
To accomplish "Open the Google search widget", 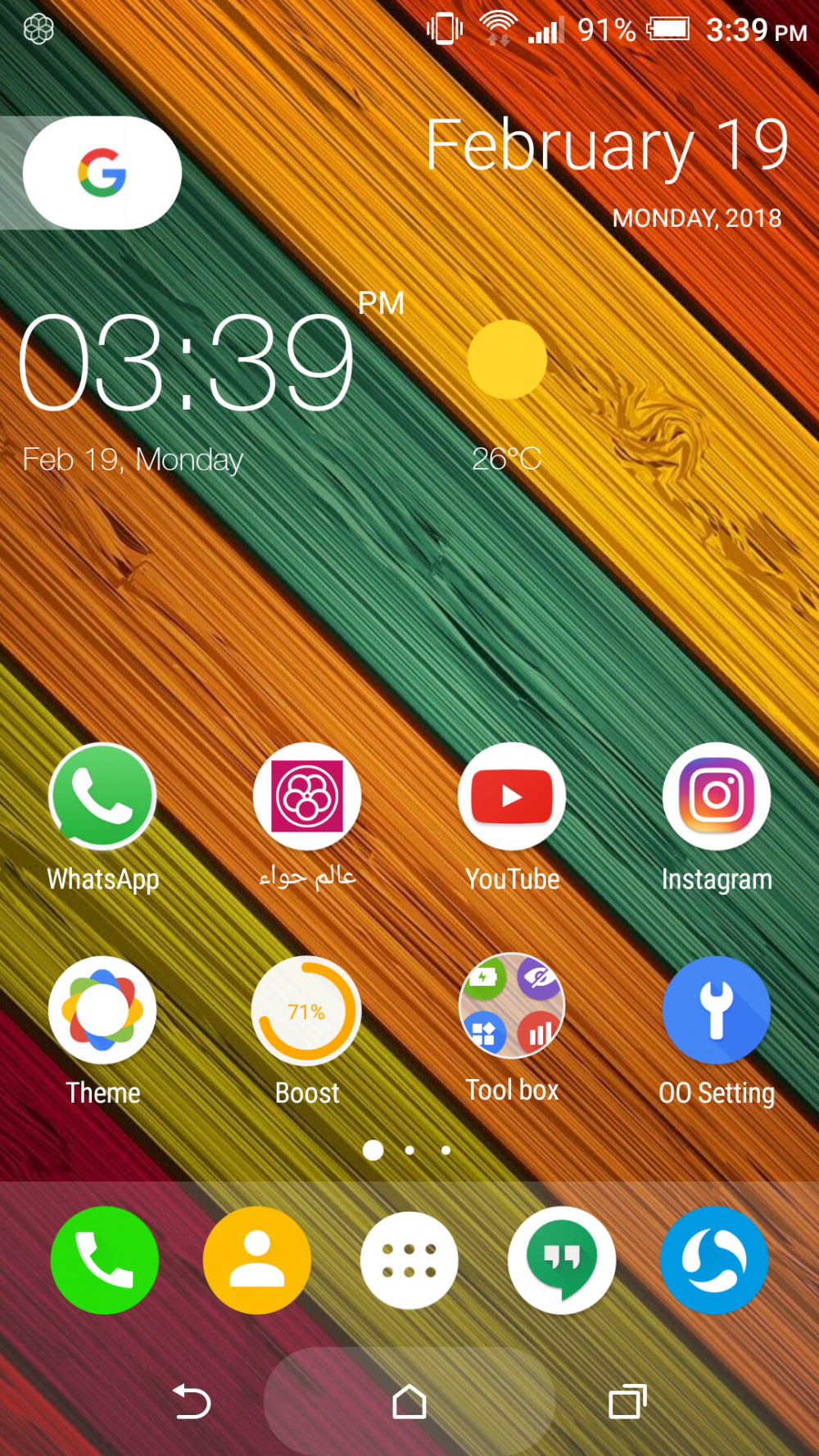I will 102,173.
